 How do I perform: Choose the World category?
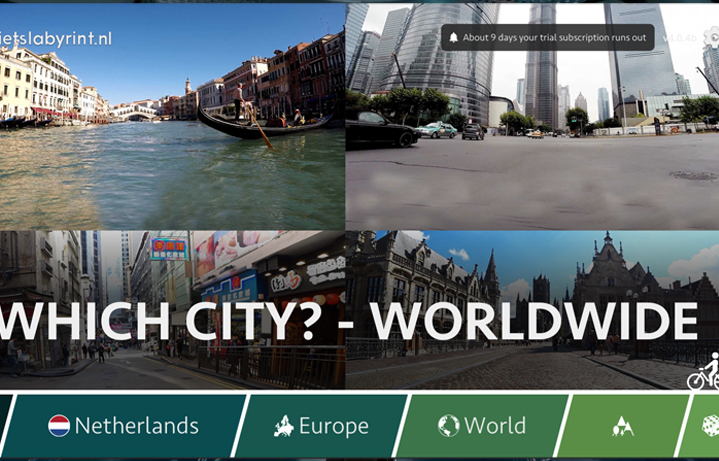(x=483, y=426)
